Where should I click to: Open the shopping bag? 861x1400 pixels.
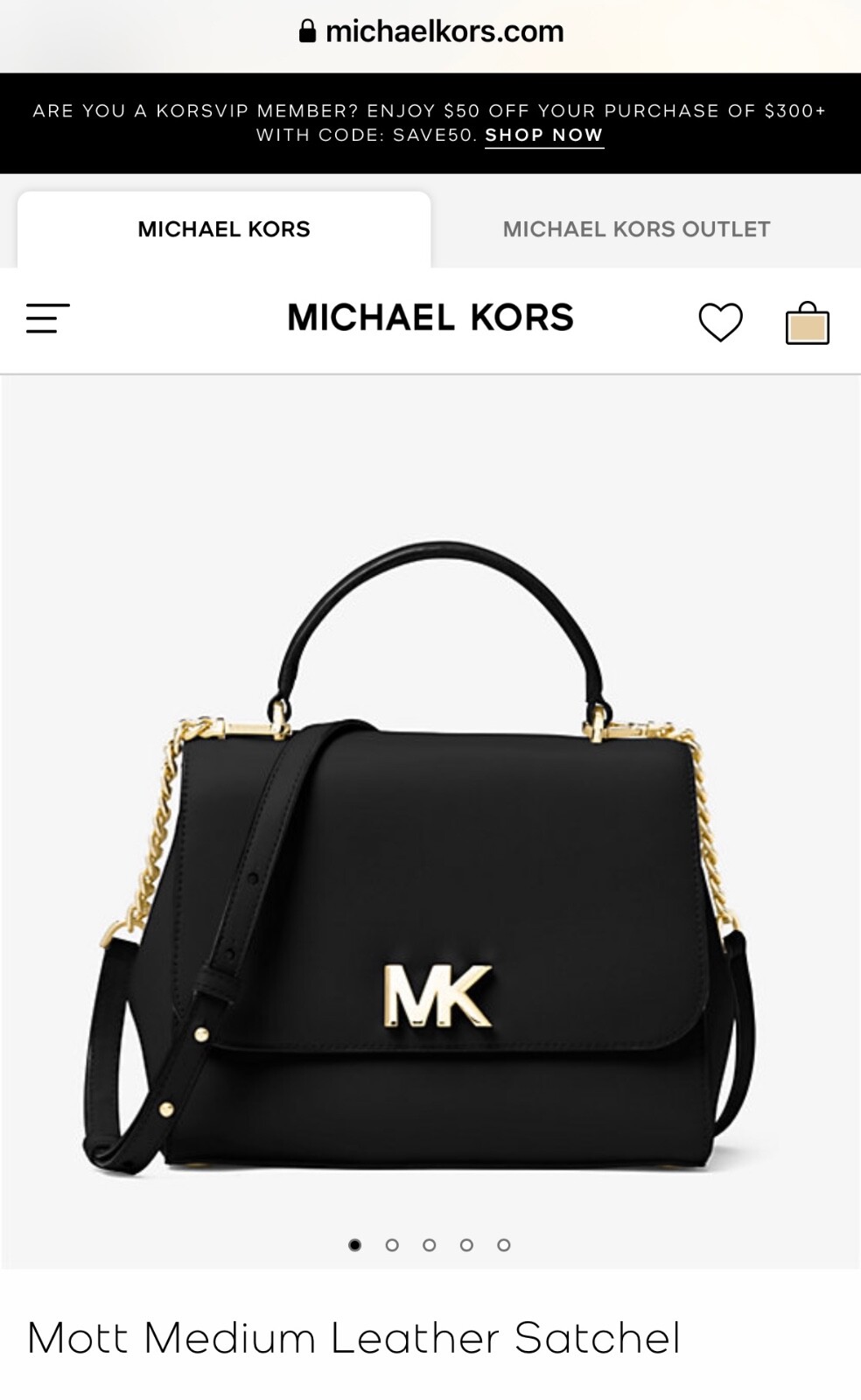807,323
